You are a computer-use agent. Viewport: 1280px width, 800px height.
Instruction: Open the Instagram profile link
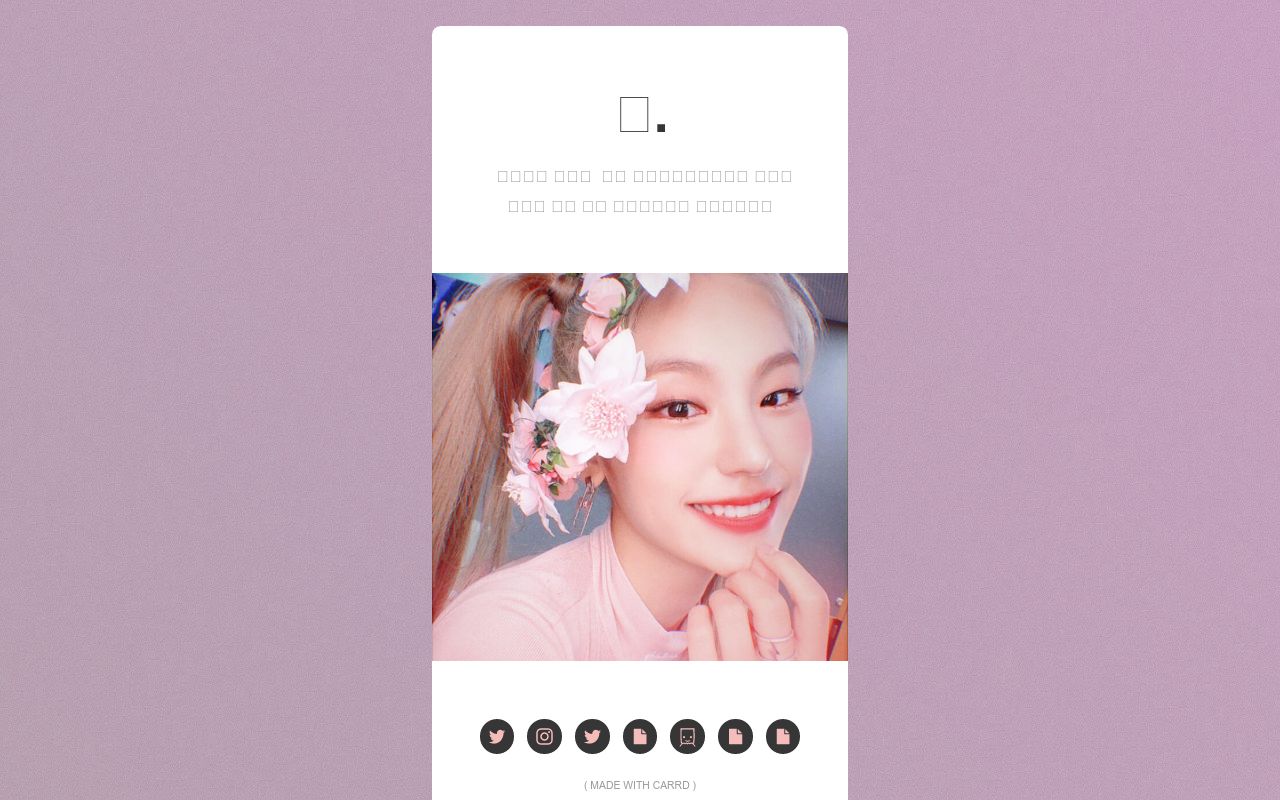544,737
